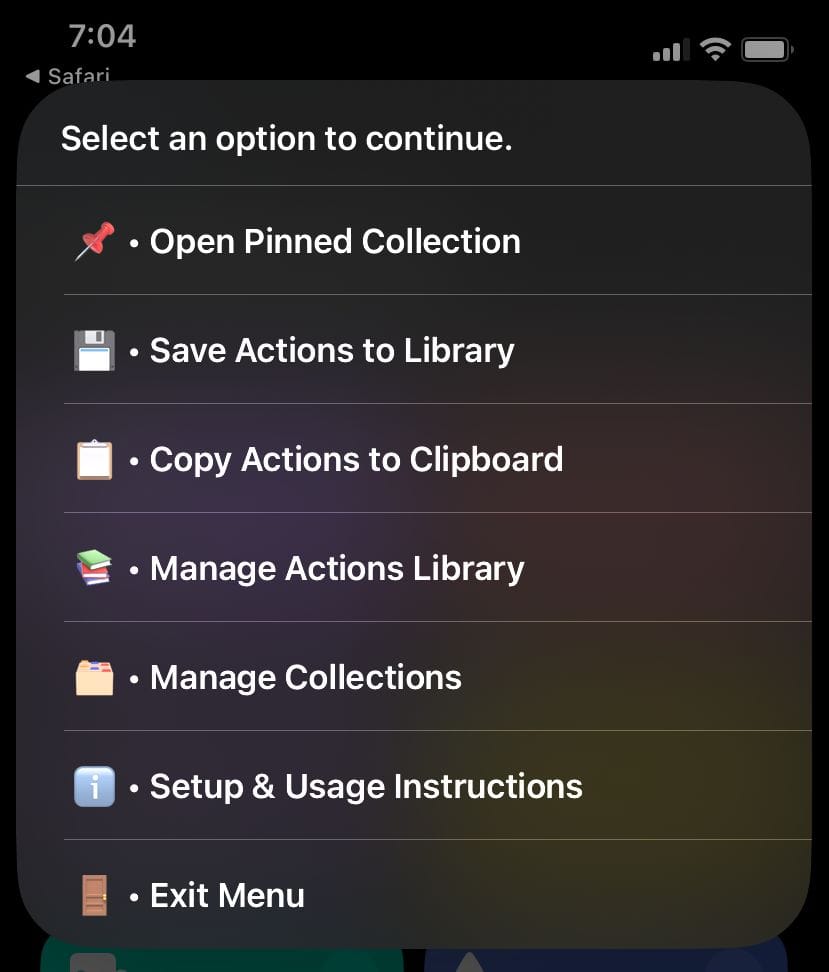
Task: Open Pinned Collection
Action: 334,242
